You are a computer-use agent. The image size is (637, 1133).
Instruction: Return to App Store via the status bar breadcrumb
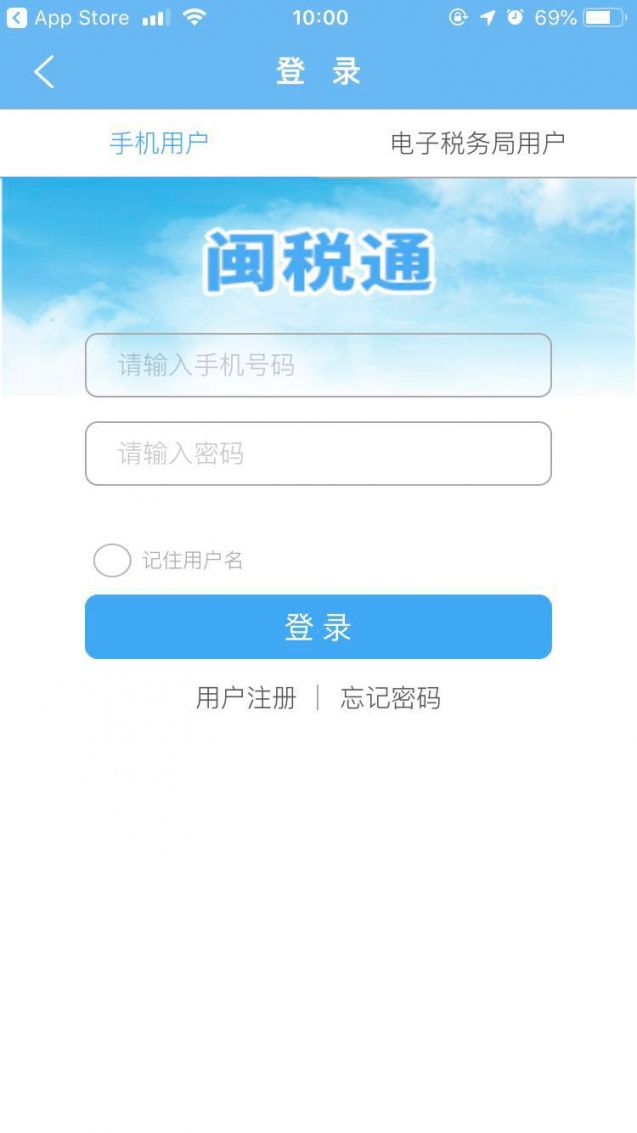tap(68, 18)
